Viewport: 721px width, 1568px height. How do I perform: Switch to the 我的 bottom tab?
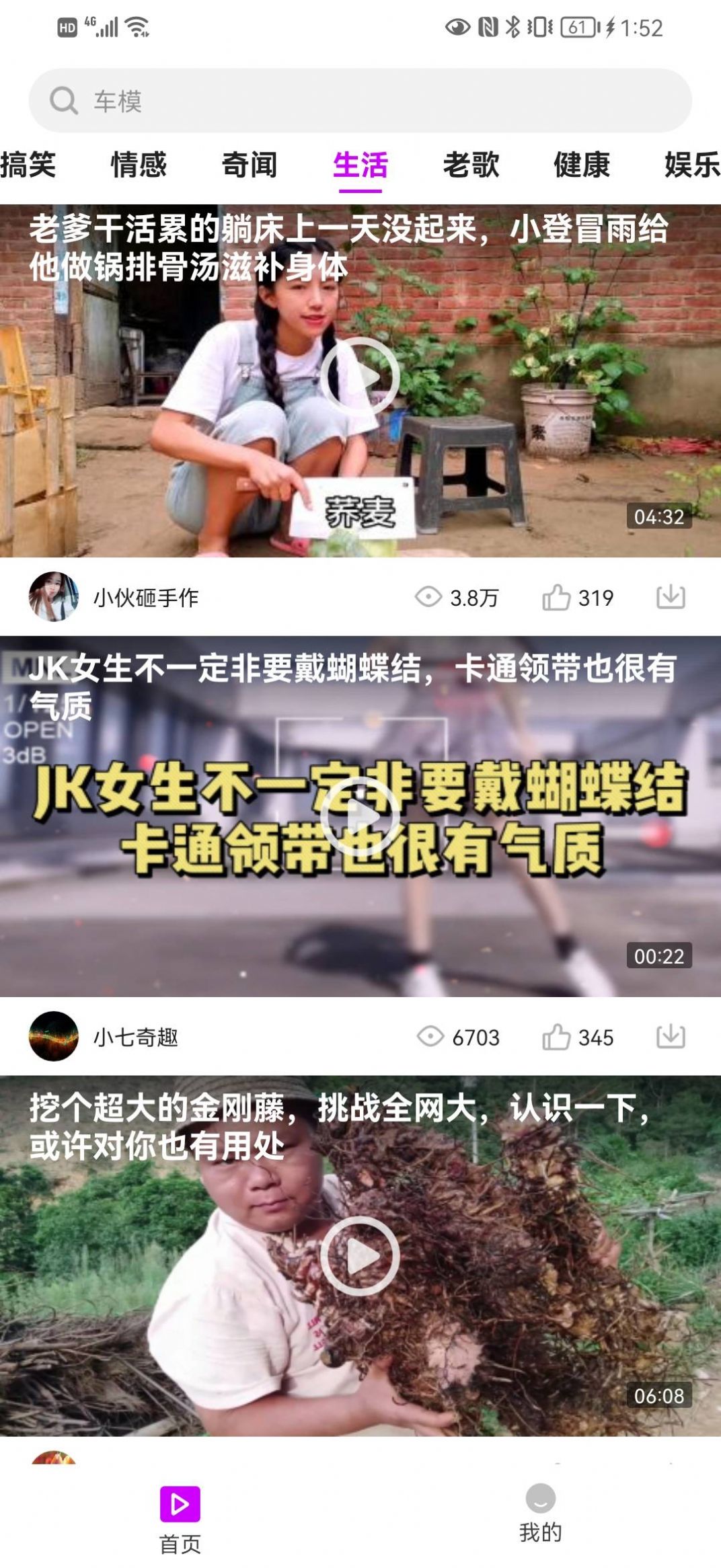tap(540, 1513)
